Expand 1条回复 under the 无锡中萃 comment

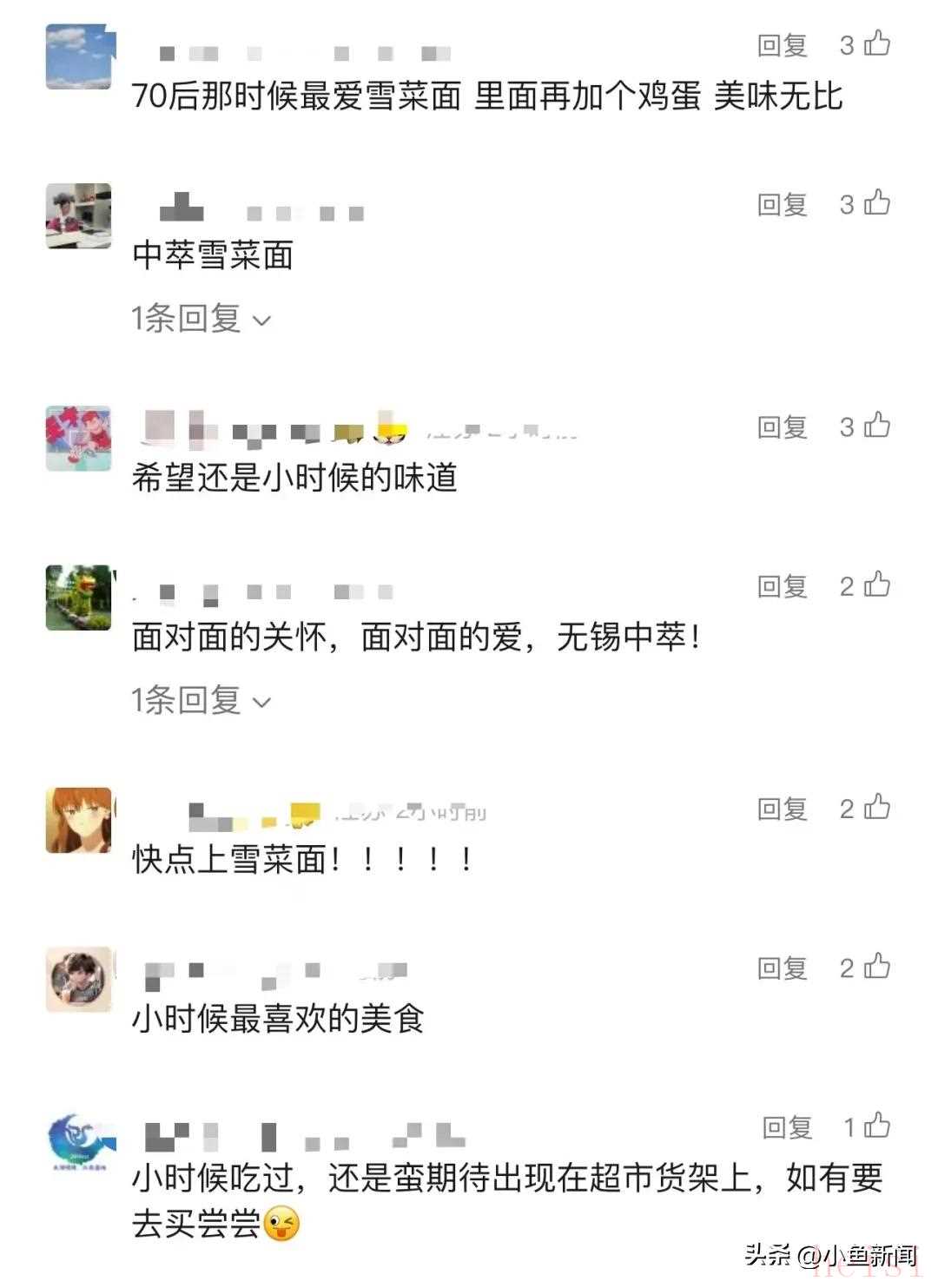tap(201, 700)
